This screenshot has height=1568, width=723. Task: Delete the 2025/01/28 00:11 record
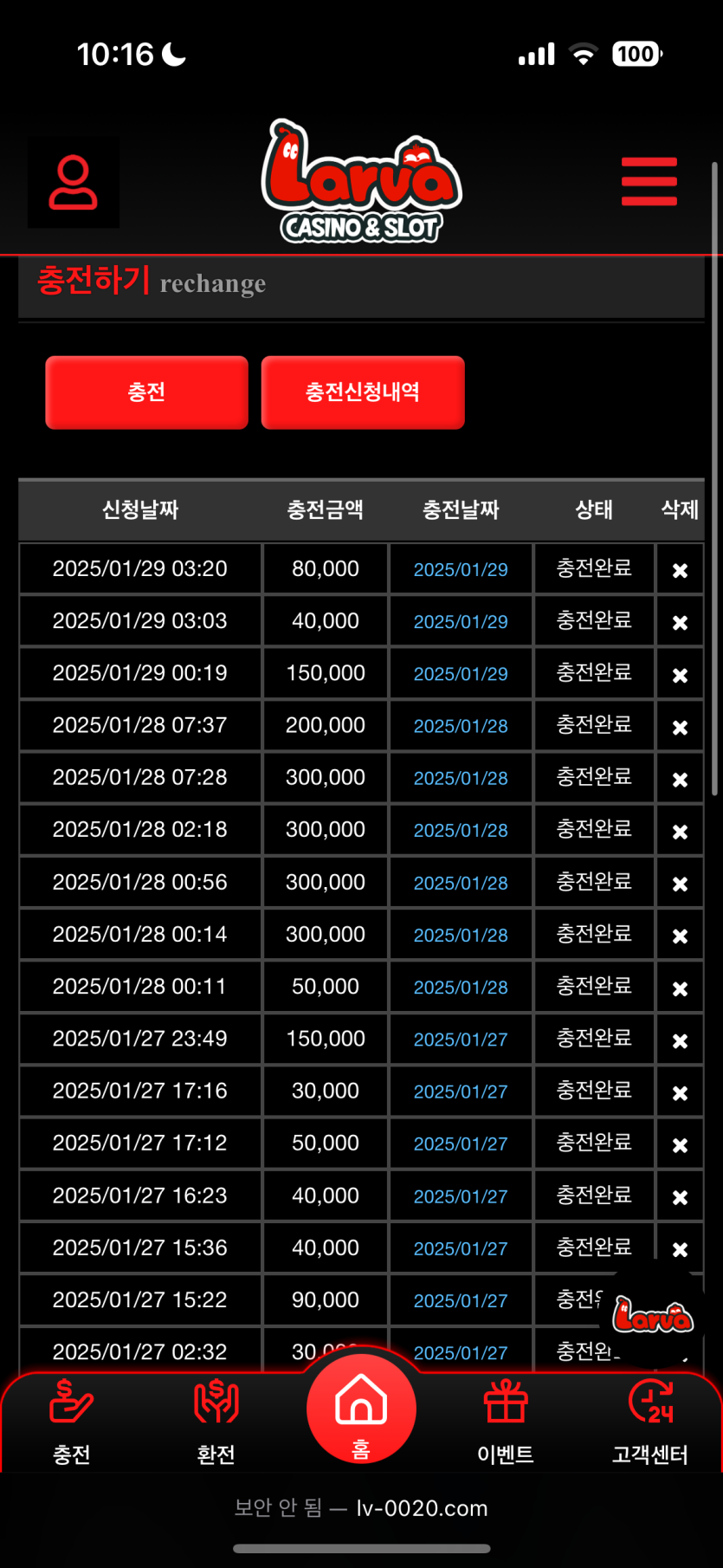680,988
